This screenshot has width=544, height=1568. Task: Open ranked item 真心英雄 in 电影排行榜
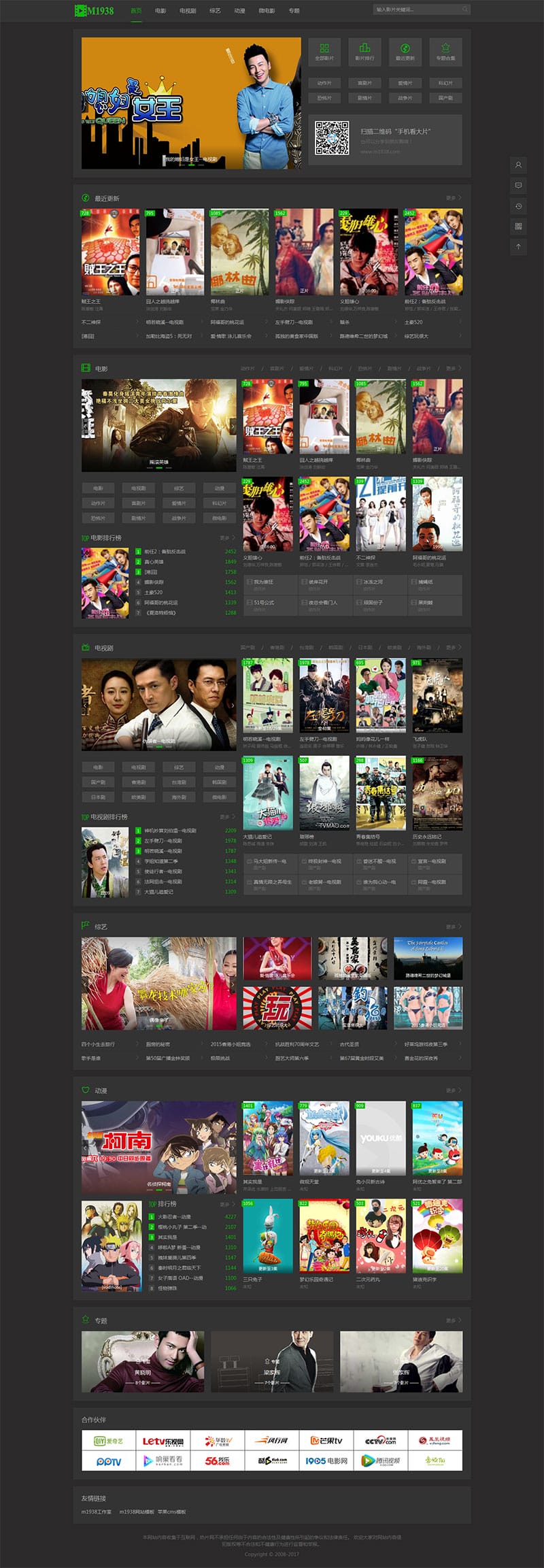[154, 562]
